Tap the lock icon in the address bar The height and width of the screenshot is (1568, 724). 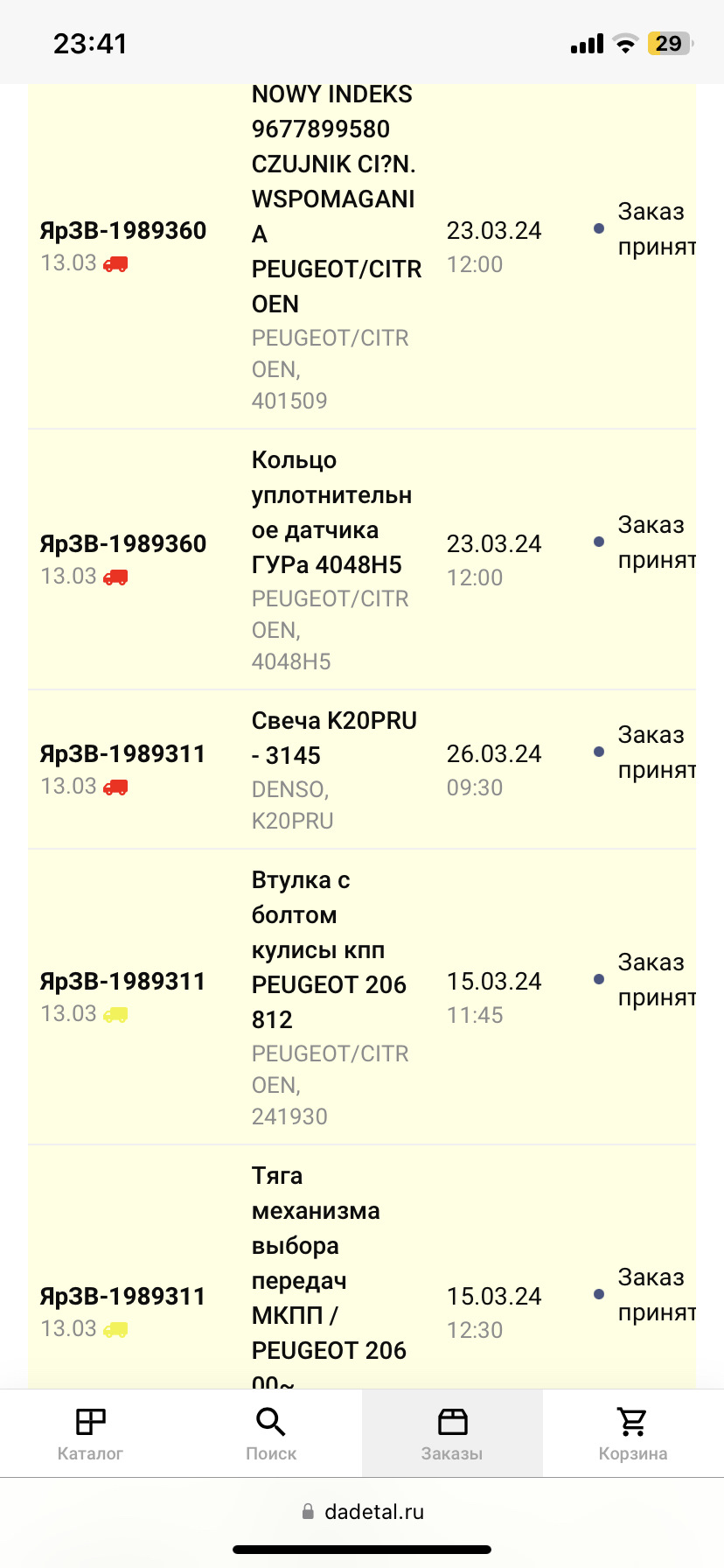[308, 1511]
